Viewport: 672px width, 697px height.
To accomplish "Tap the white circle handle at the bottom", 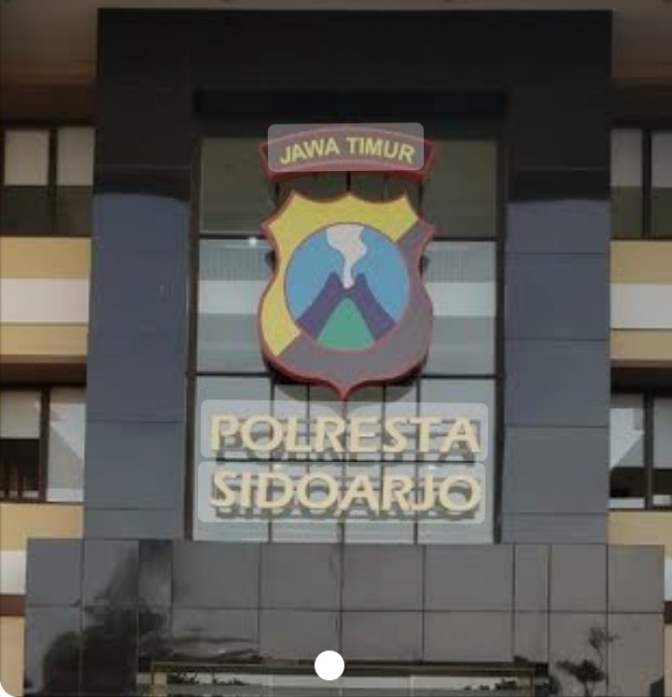I will (x=329, y=665).
